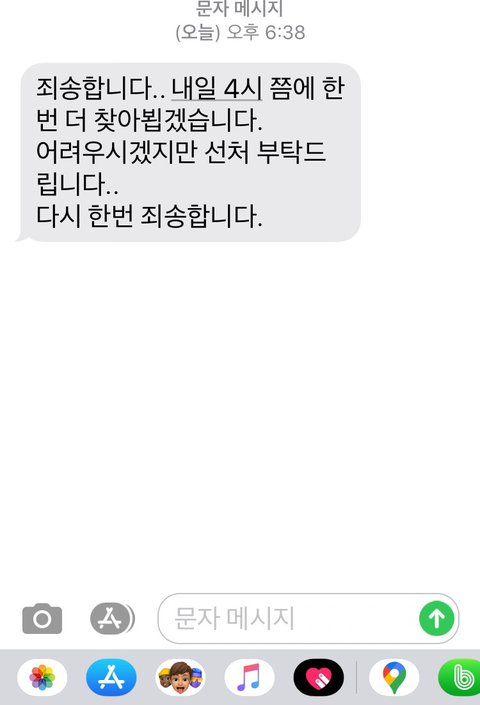The width and height of the screenshot is (480, 705).
Task: Open the Photos app in the drawer
Action: 42,677
